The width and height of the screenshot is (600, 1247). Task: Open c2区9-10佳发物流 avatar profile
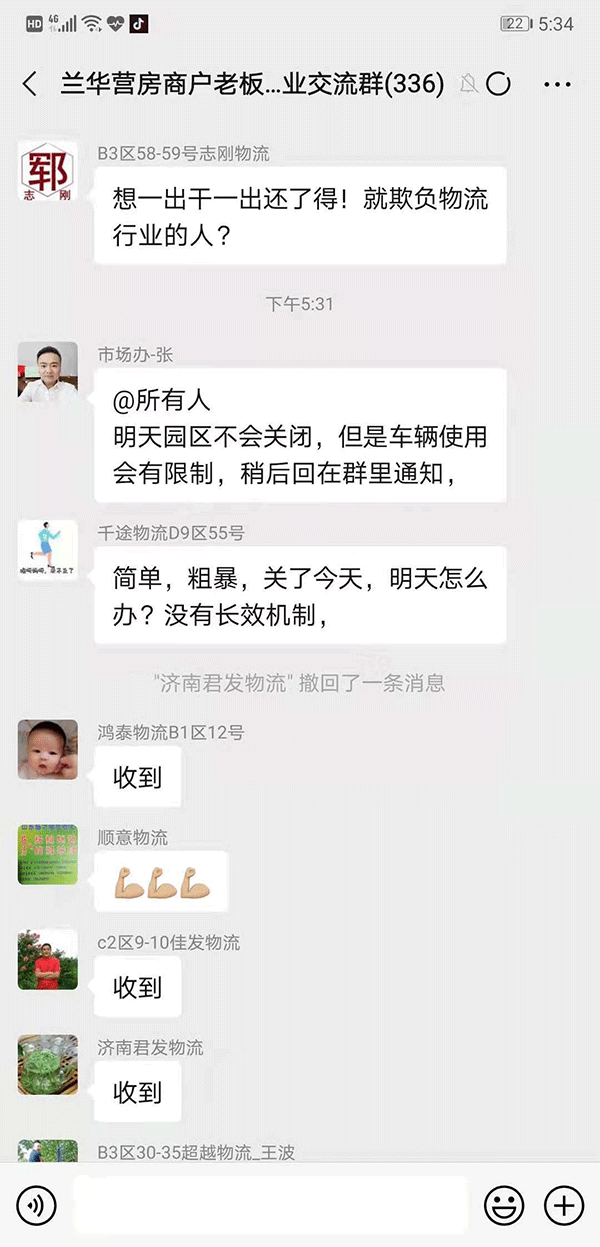(48, 960)
